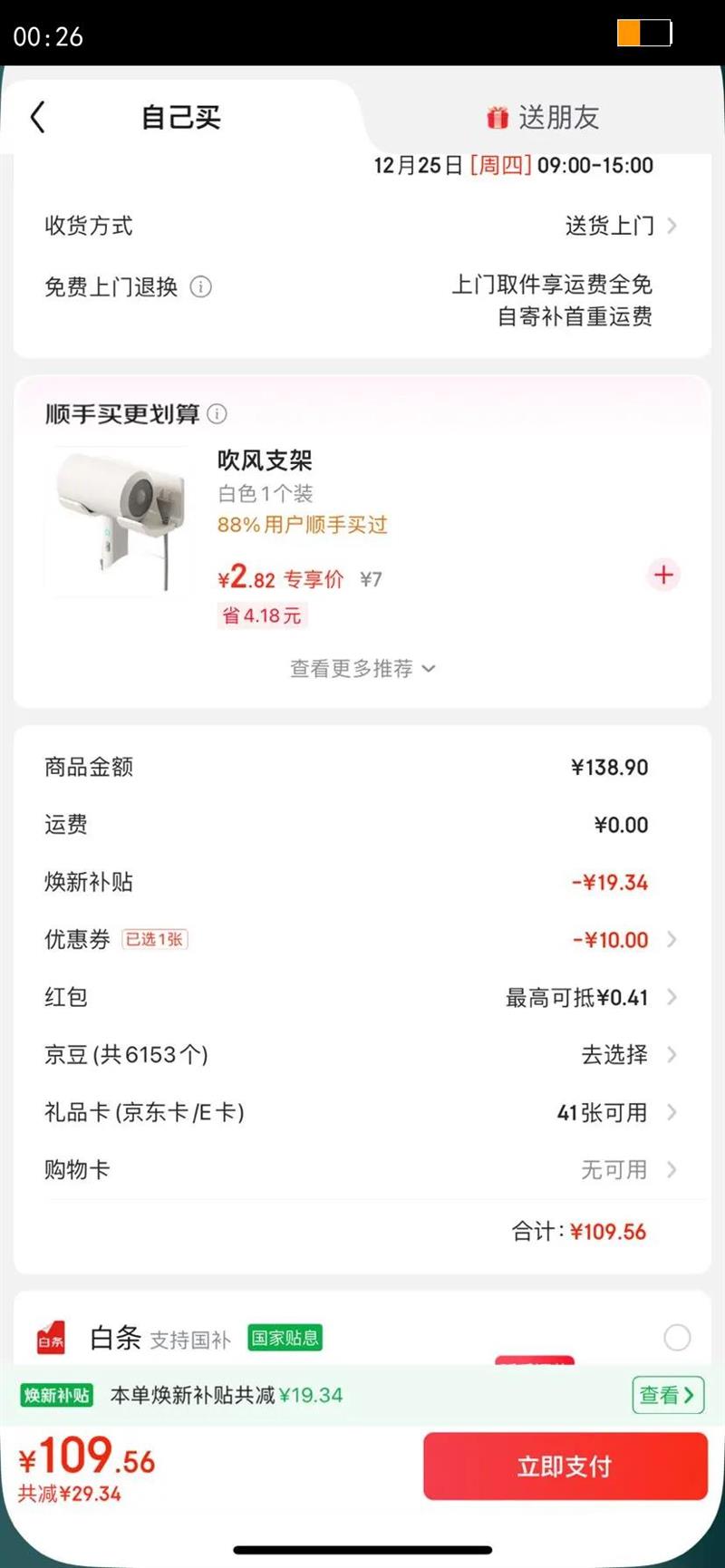Tap the gift icon beside 送朋友

(494, 117)
